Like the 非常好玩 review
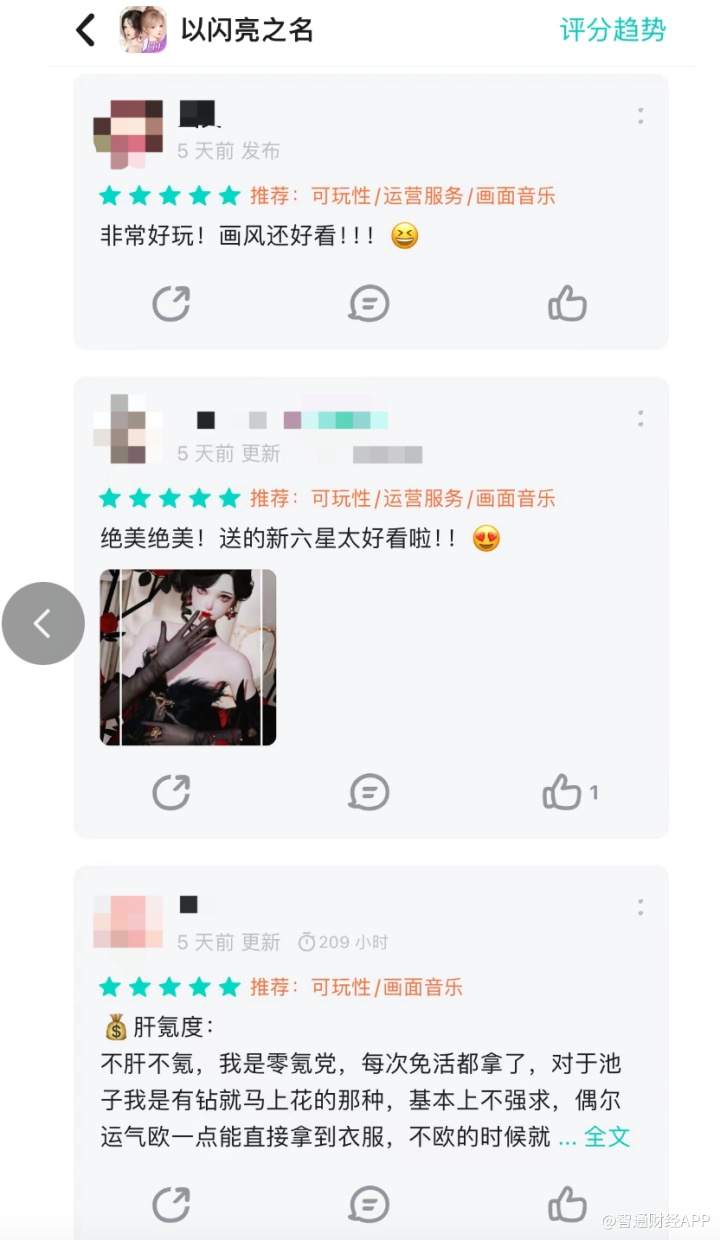 pos(567,304)
